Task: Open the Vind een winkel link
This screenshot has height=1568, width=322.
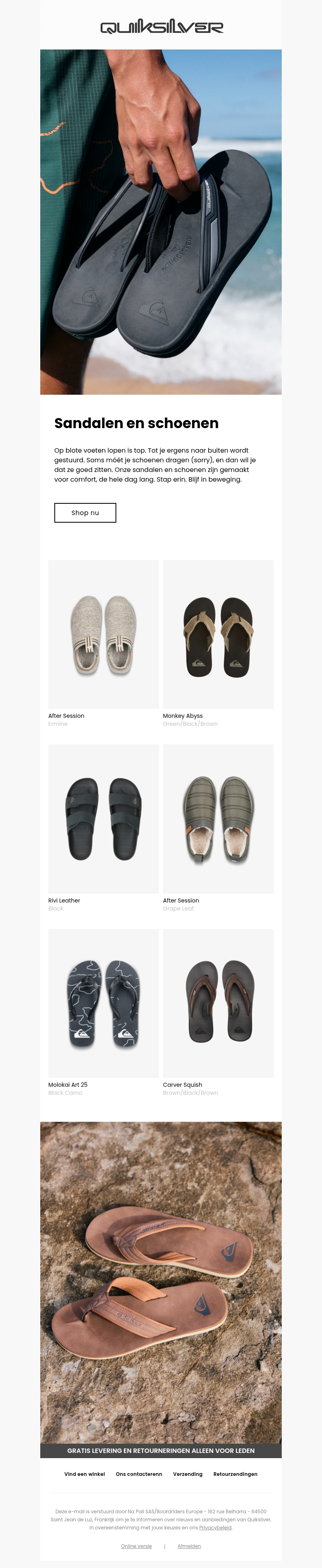Action: coord(85,1474)
